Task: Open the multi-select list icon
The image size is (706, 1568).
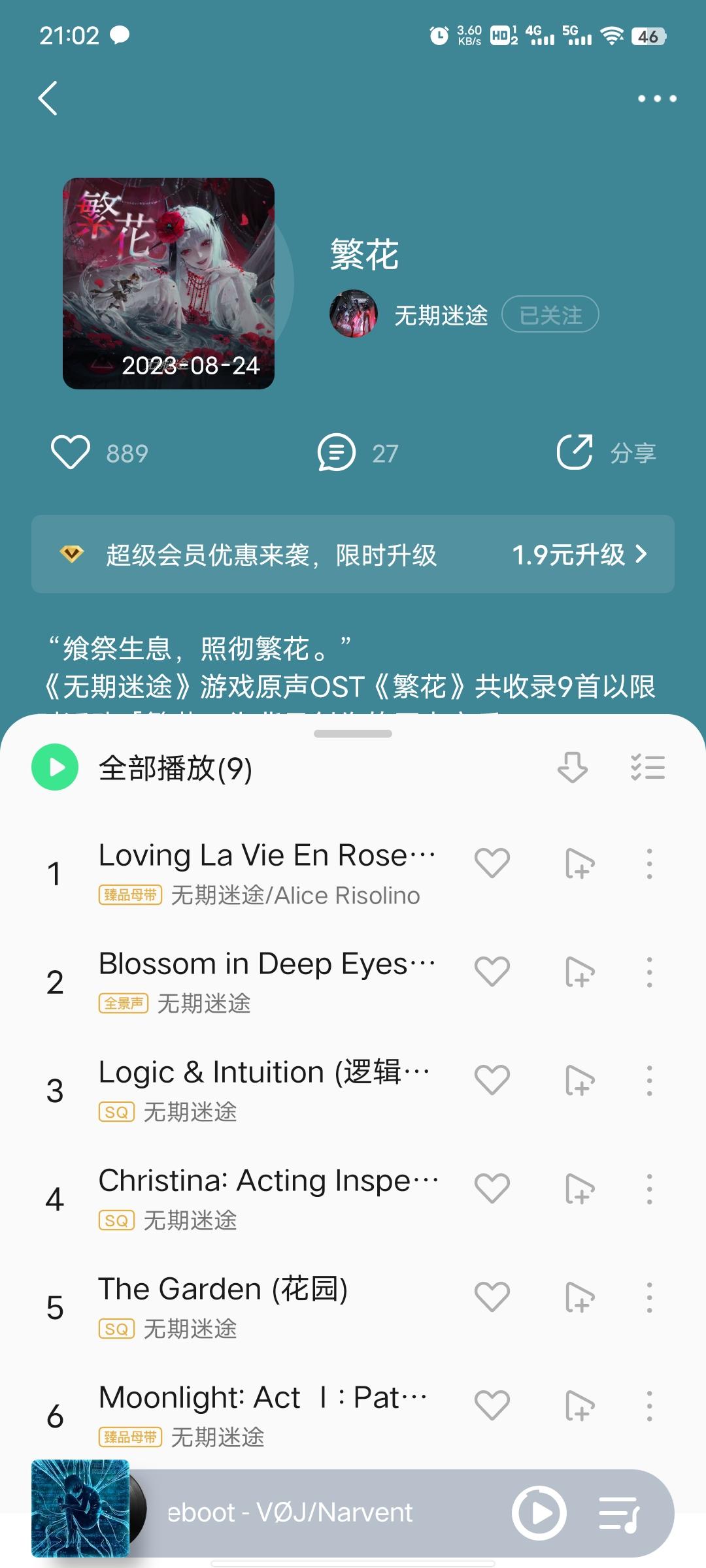Action: click(647, 768)
